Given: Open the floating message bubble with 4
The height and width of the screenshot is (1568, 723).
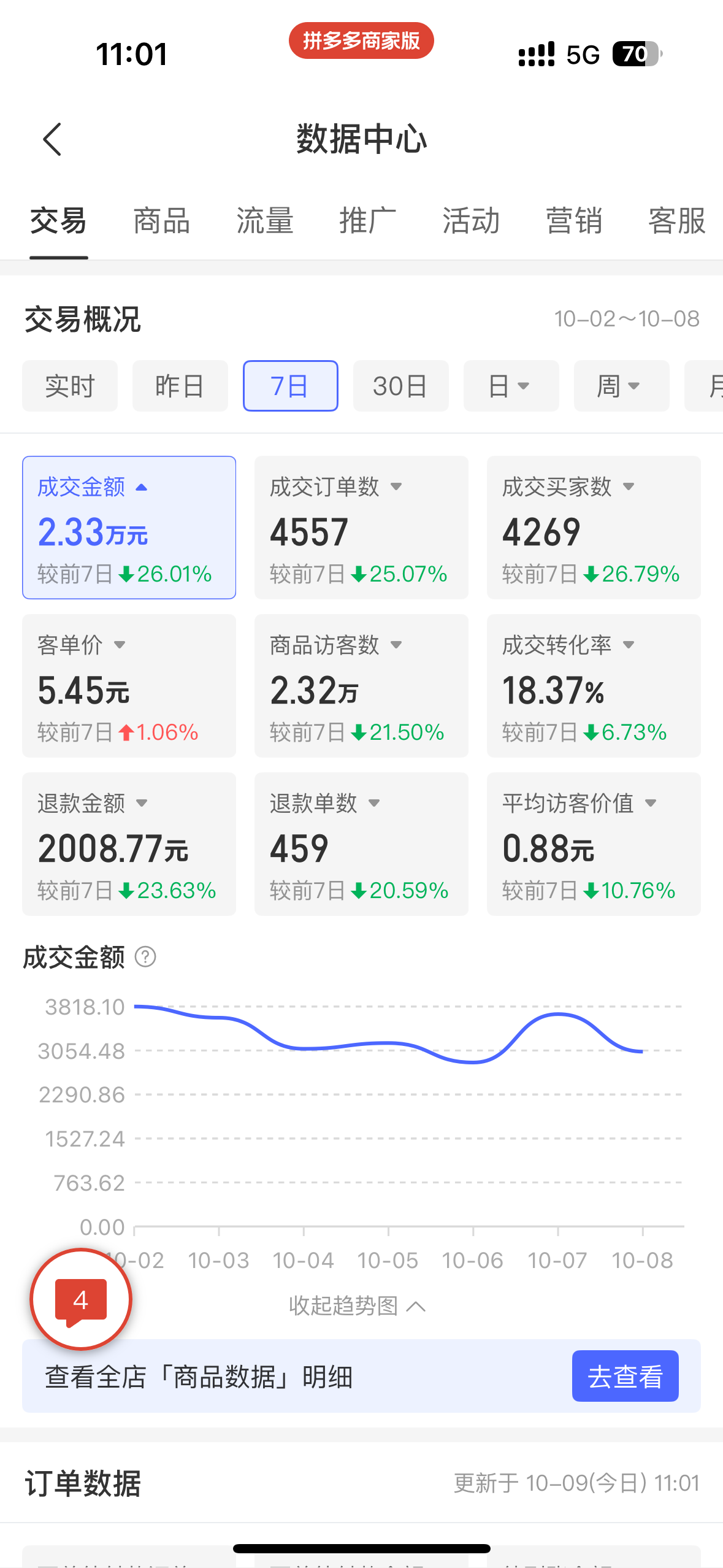Looking at the screenshot, I should 81,1299.
